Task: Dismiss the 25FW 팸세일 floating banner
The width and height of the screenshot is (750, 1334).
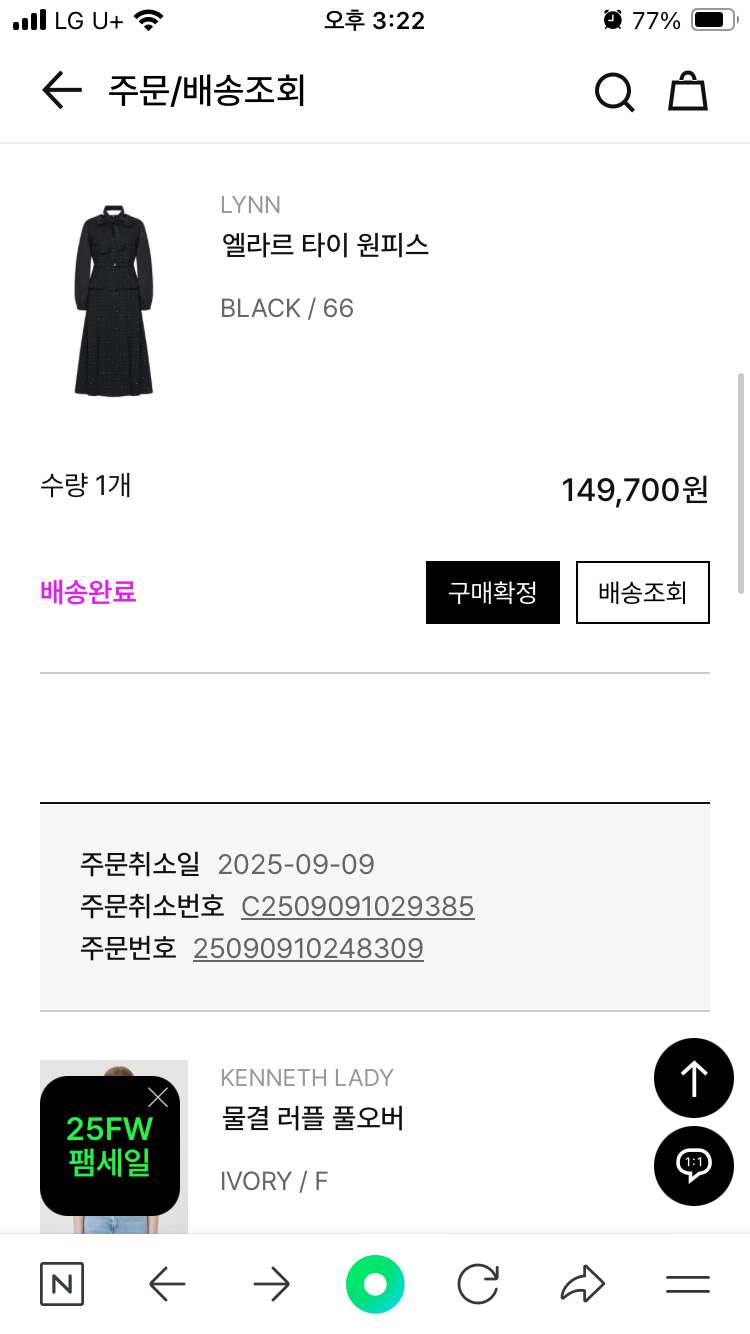Action: click(158, 1098)
